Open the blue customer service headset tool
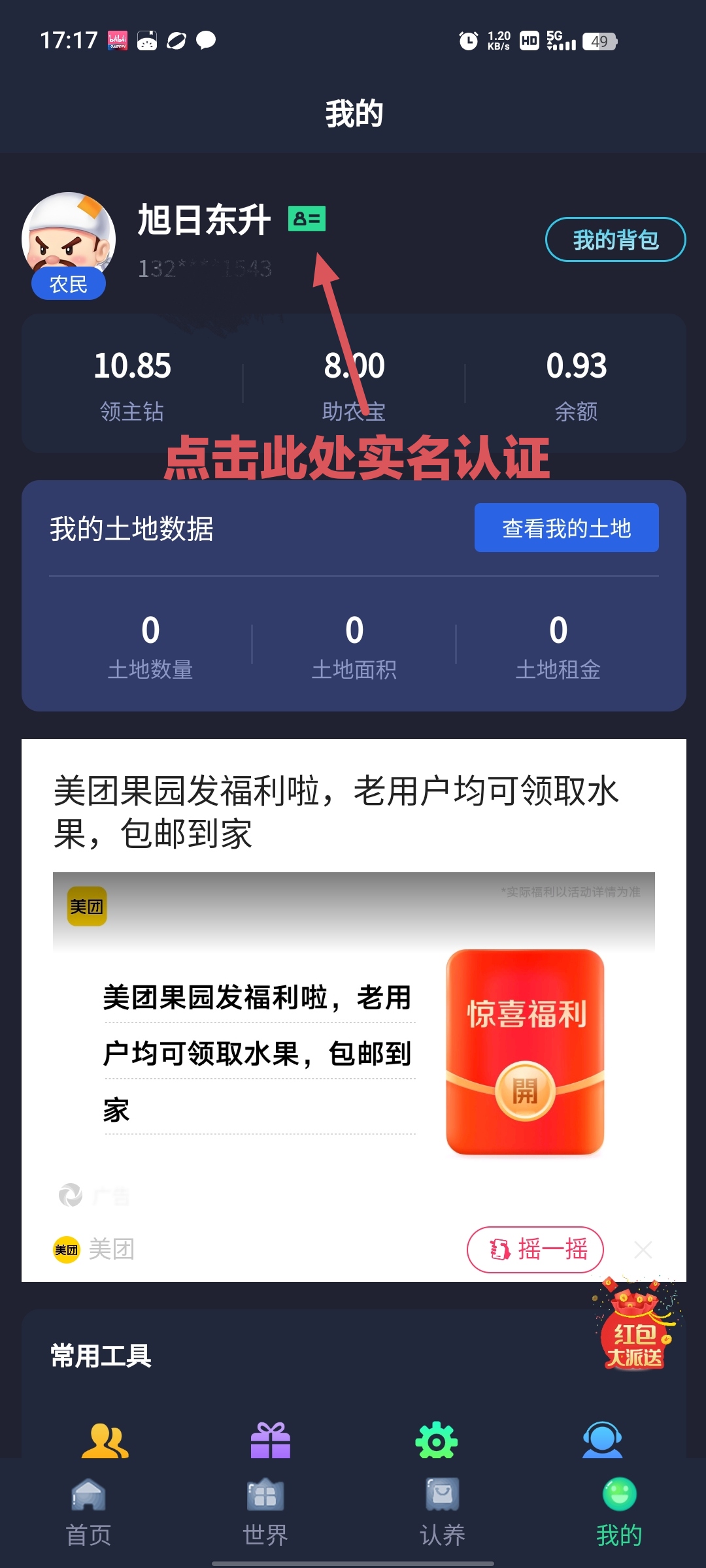 (602, 1441)
